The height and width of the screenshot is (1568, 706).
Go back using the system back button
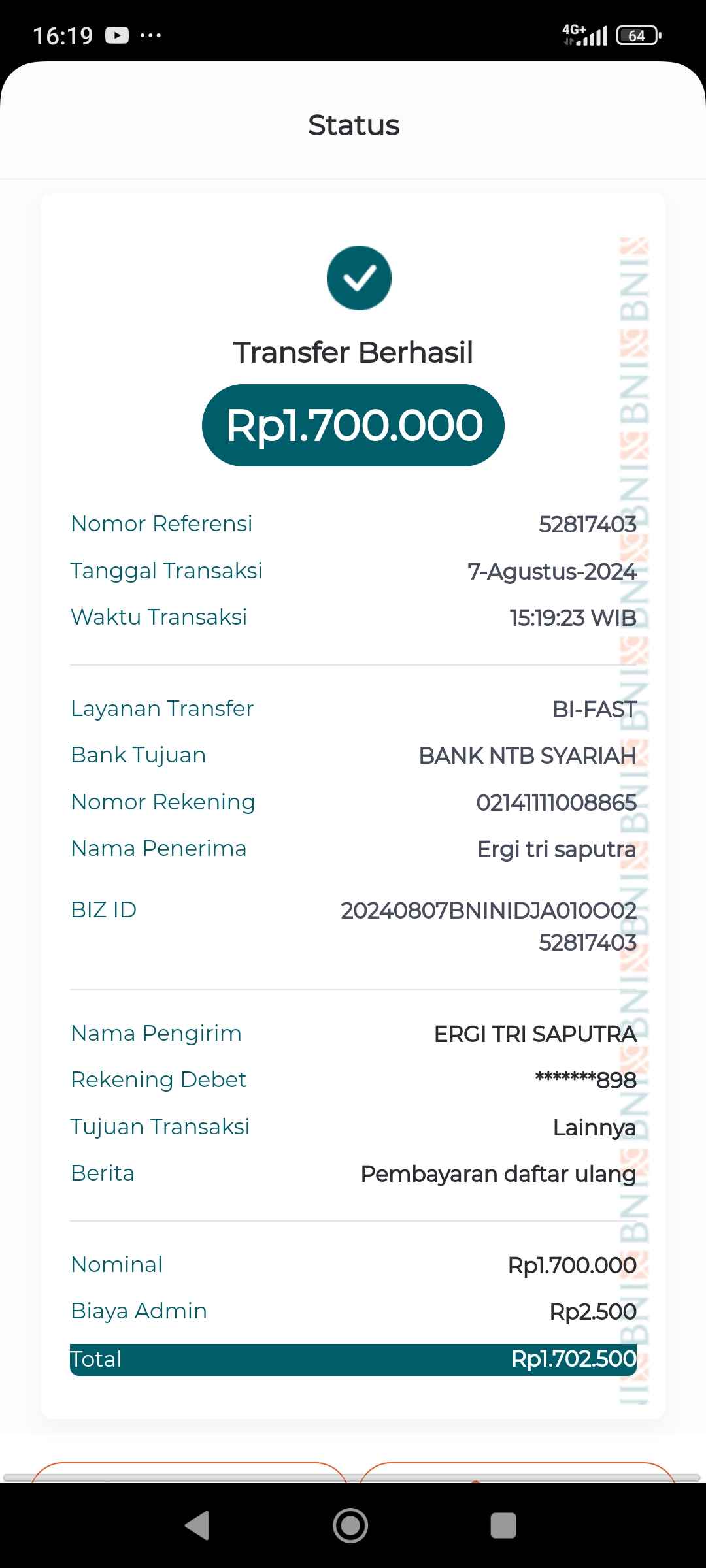click(x=197, y=1526)
